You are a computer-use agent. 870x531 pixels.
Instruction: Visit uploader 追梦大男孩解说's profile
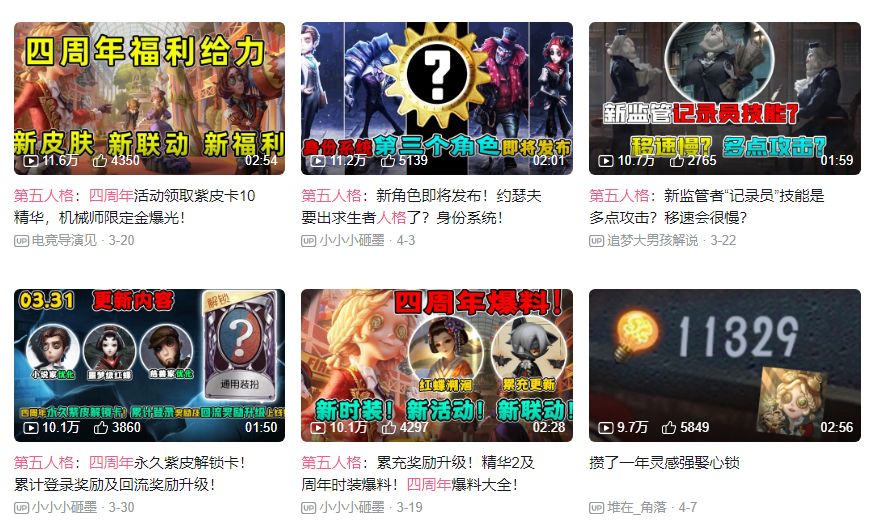[652, 241]
